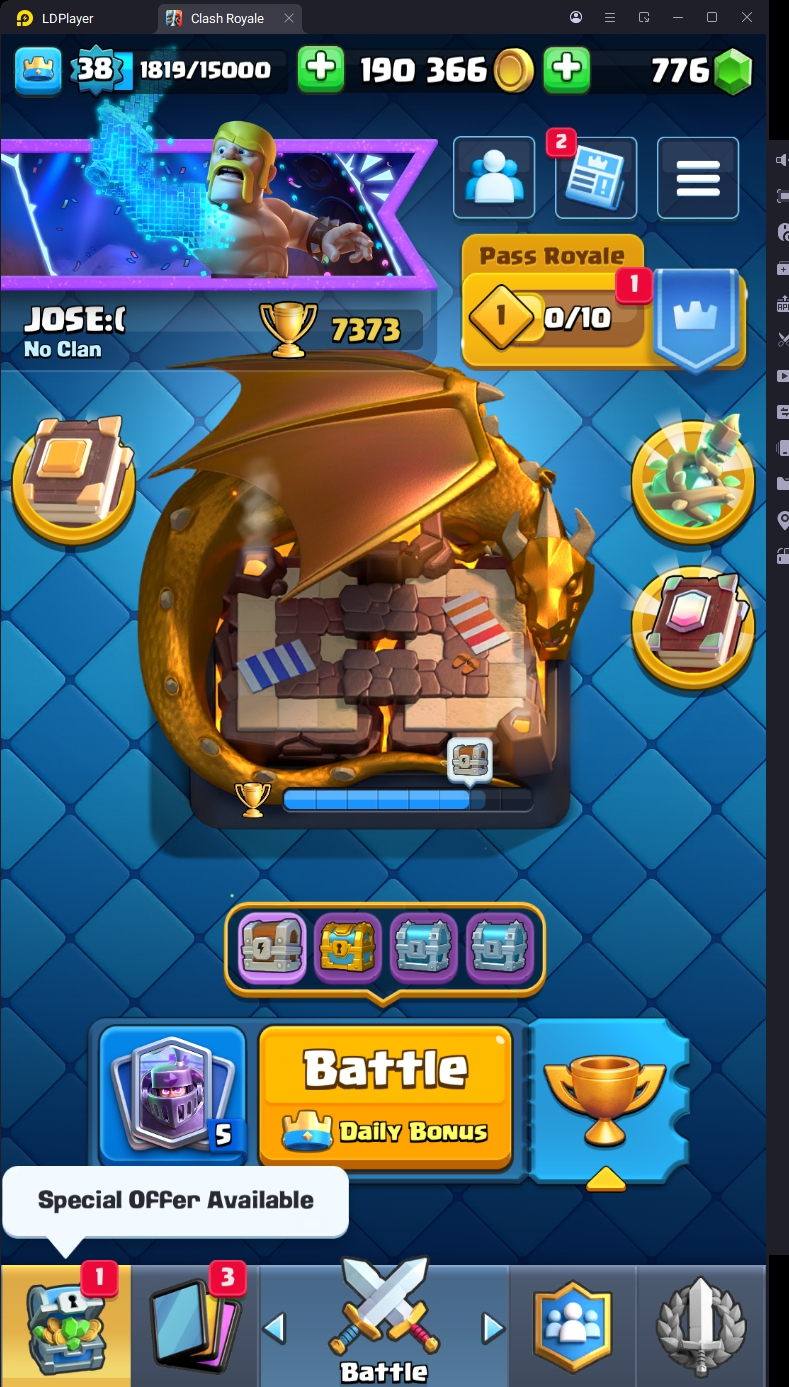Open the trophy game mode selector

(x=605, y=1100)
